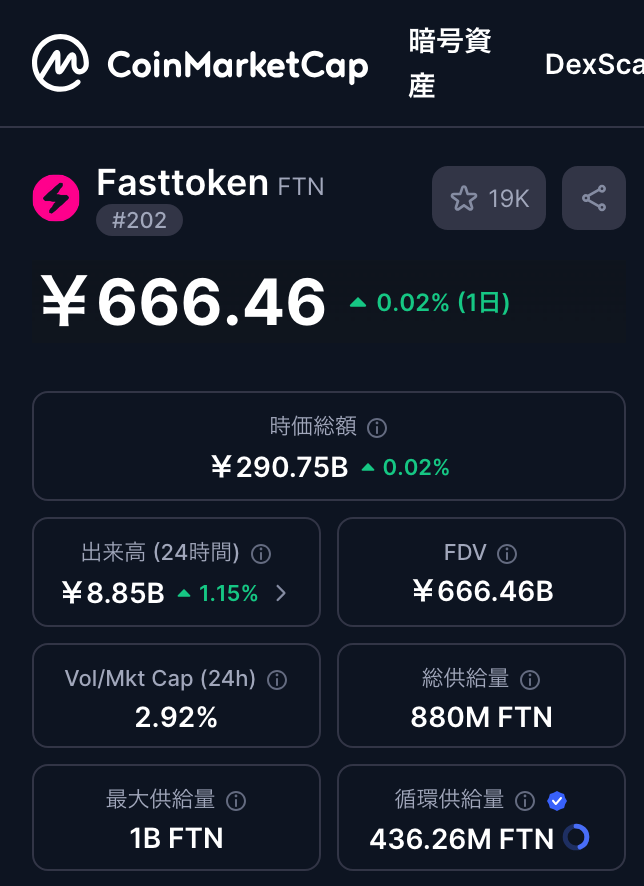The image size is (644, 886).
Task: Open the #202 rank badge
Action: [139, 220]
